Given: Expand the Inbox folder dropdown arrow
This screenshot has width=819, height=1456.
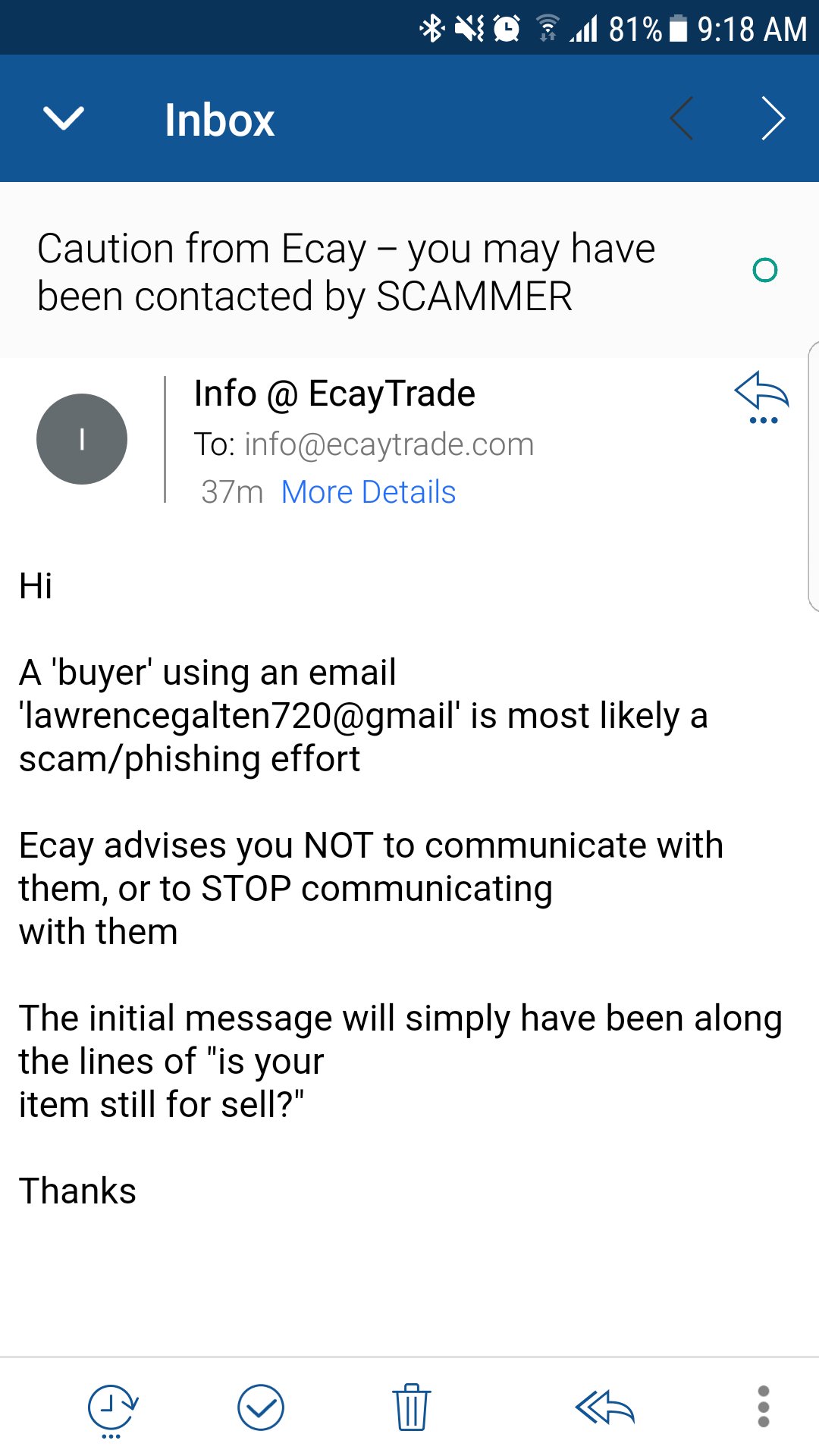Looking at the screenshot, I should 64,118.
